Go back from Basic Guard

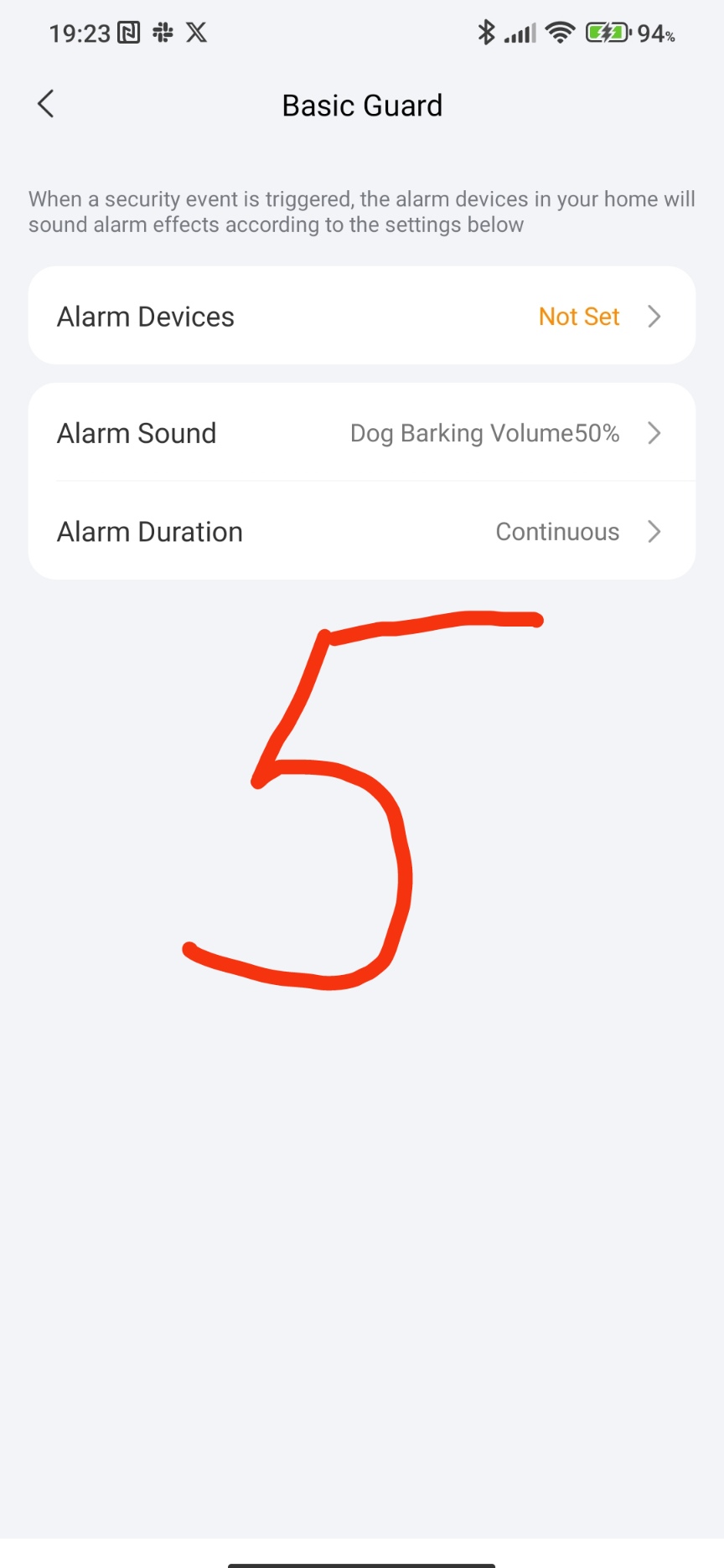point(46,105)
